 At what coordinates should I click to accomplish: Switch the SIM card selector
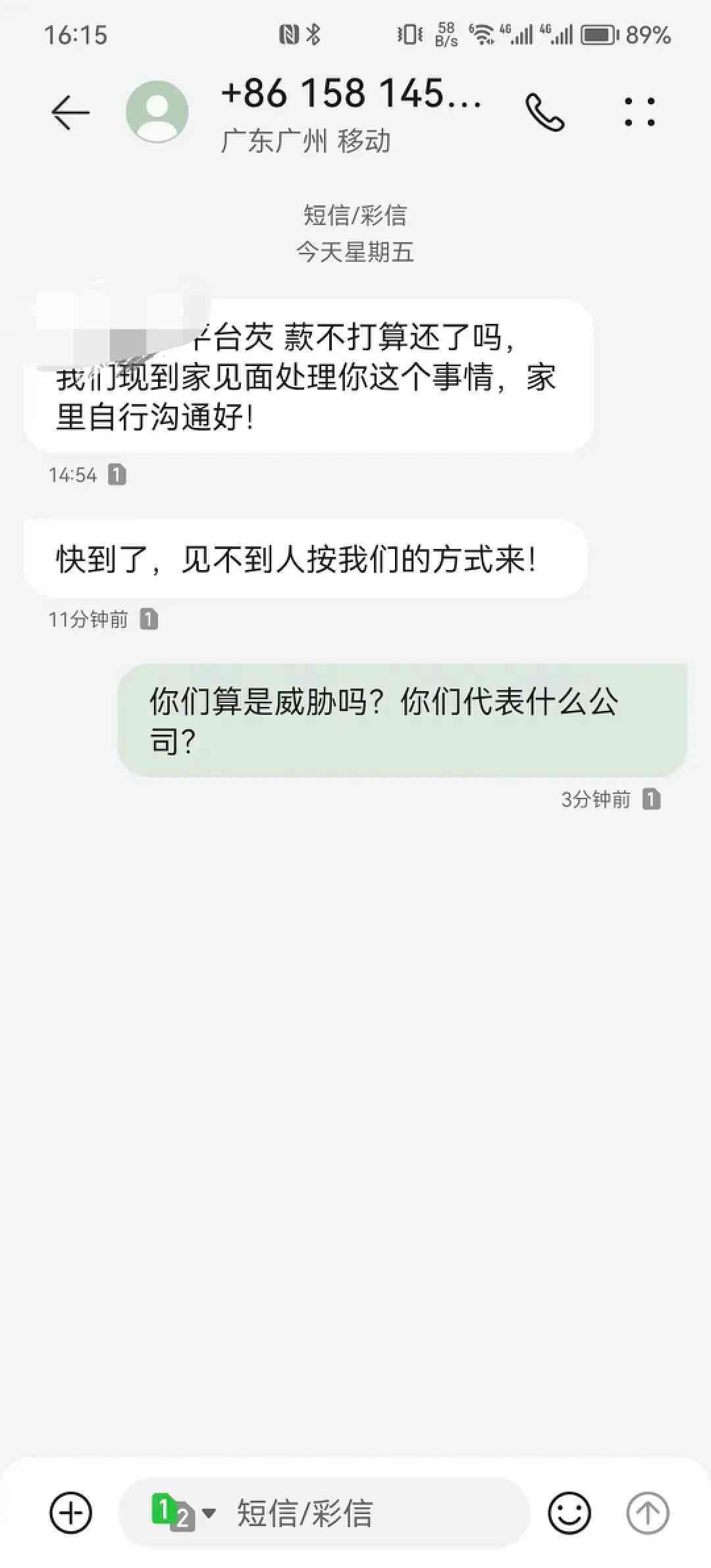[182, 1513]
